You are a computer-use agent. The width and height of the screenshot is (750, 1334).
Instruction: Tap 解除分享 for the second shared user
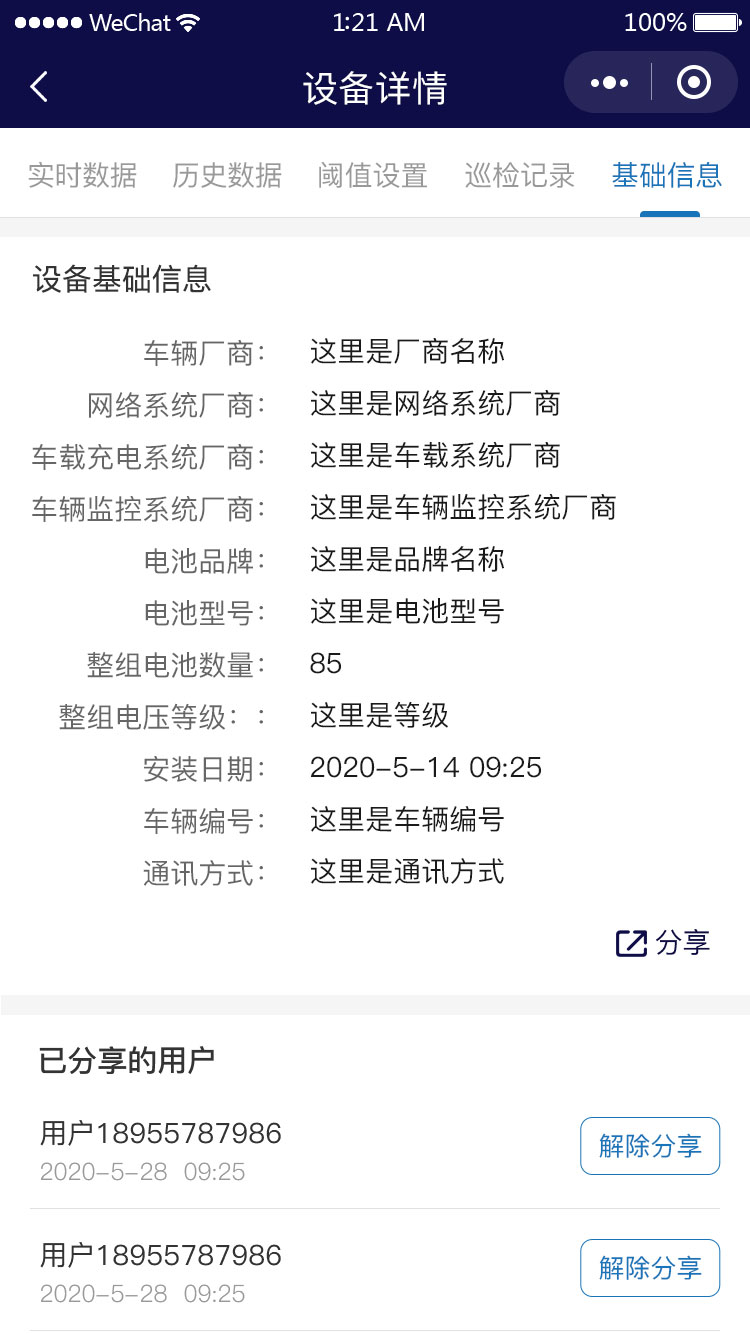pyautogui.click(x=649, y=1267)
